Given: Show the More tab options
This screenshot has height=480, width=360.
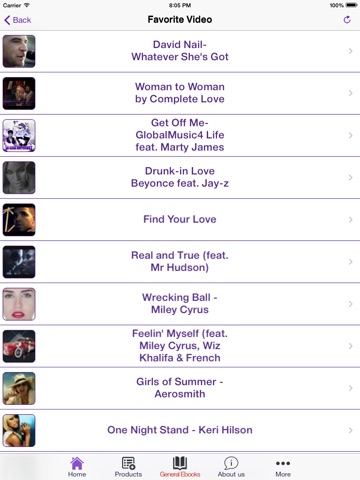Looking at the screenshot, I should (283, 467).
